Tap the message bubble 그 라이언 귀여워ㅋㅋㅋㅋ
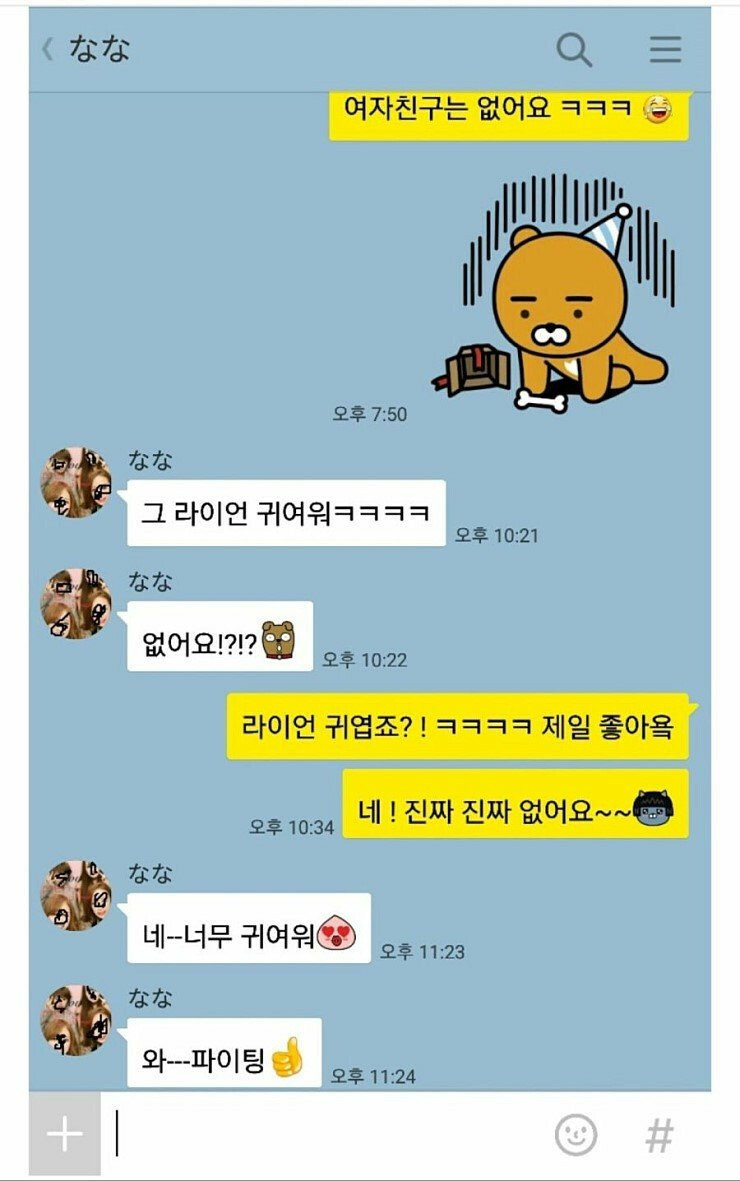 [285, 510]
